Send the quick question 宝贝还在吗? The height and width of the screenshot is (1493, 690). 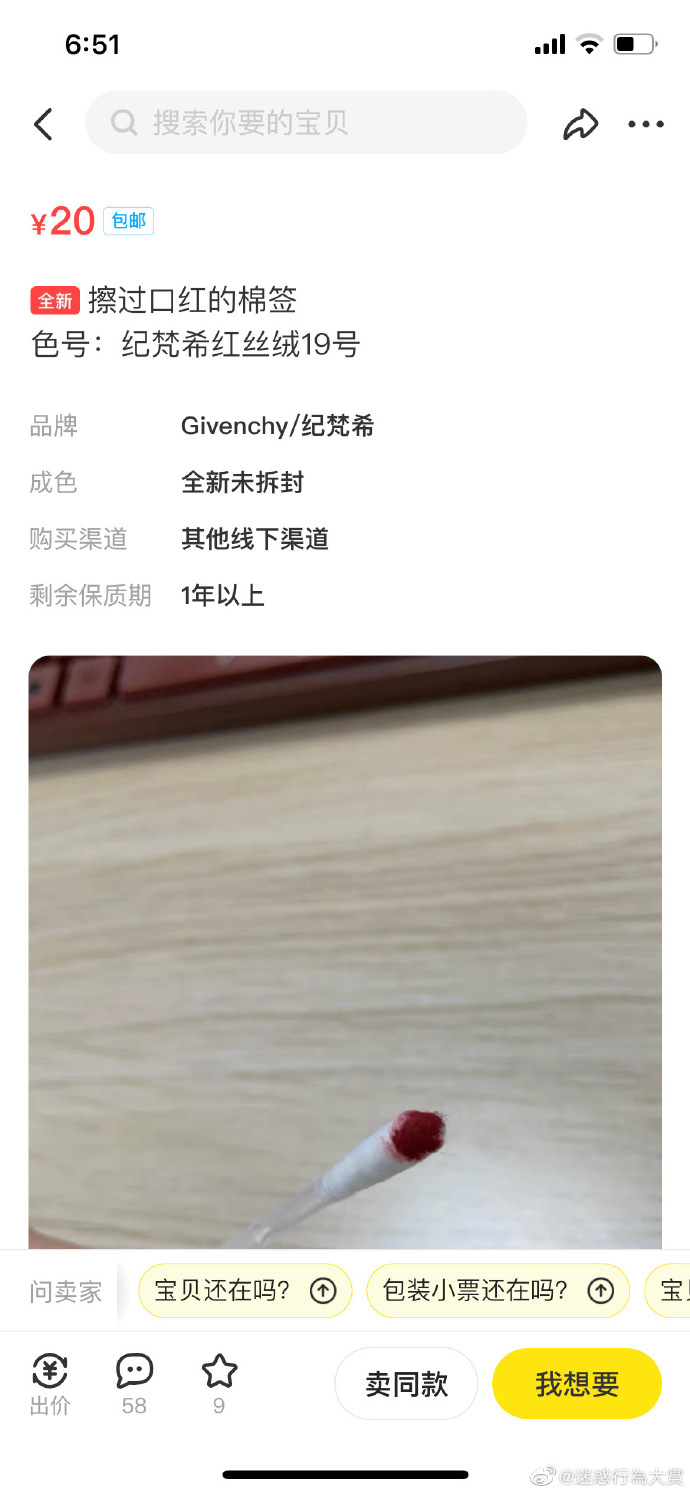245,1290
